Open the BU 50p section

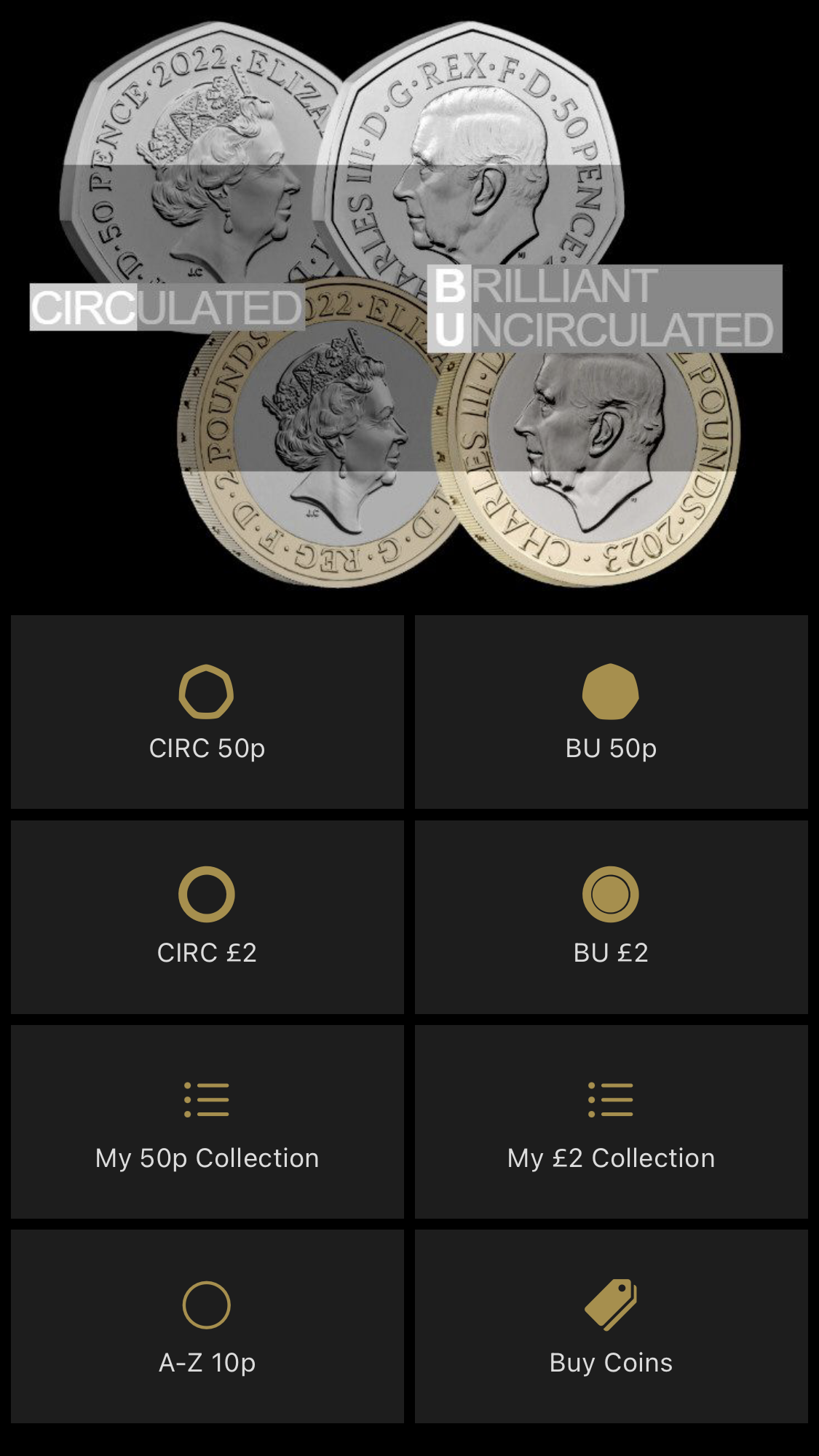click(x=612, y=712)
